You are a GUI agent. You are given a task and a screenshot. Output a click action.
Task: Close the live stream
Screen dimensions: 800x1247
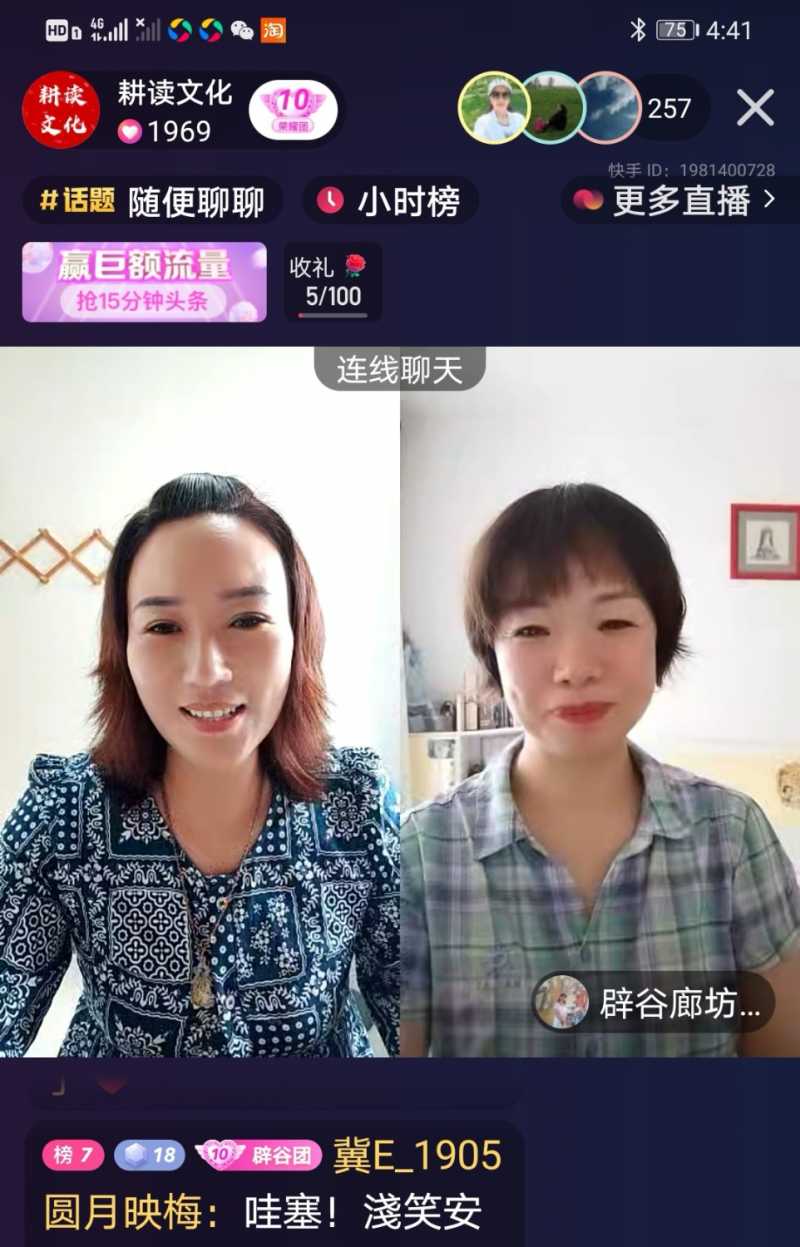click(755, 108)
